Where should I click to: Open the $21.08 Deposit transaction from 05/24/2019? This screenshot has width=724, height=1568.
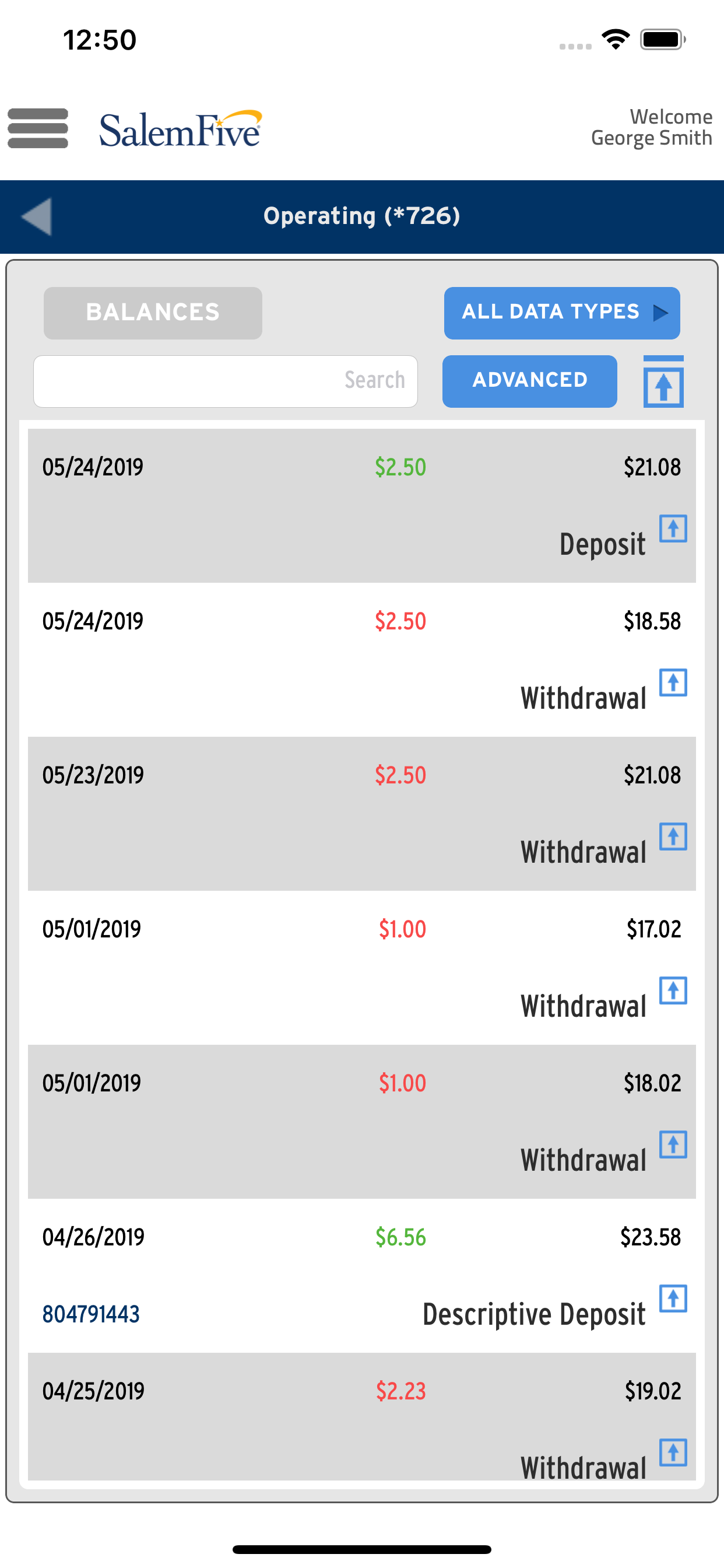[x=362, y=505]
